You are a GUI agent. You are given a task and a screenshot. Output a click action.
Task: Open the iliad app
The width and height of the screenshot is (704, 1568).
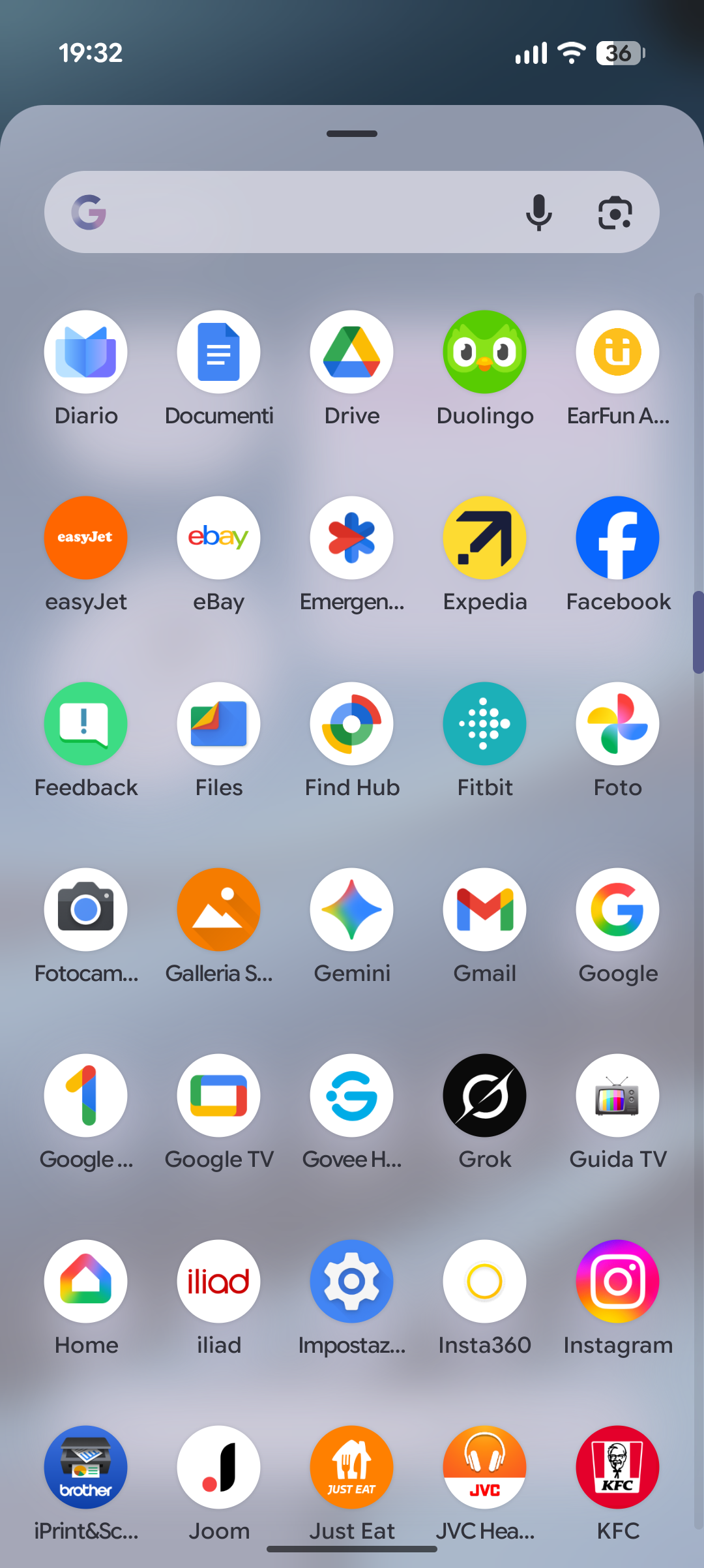pyautogui.click(x=218, y=1282)
